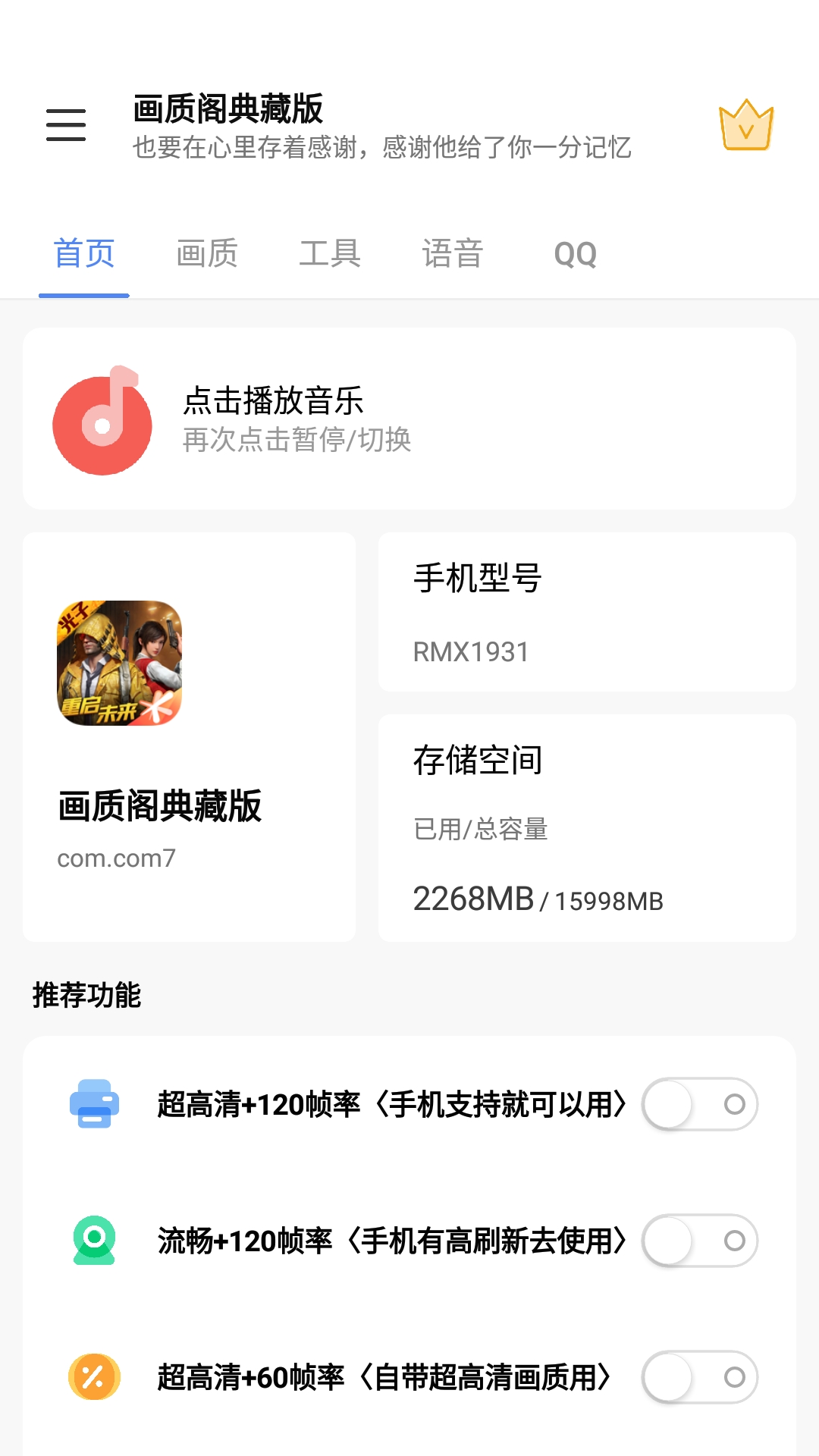Click the com.com7 package name link
Screen dimensions: 819x1456
(x=115, y=858)
